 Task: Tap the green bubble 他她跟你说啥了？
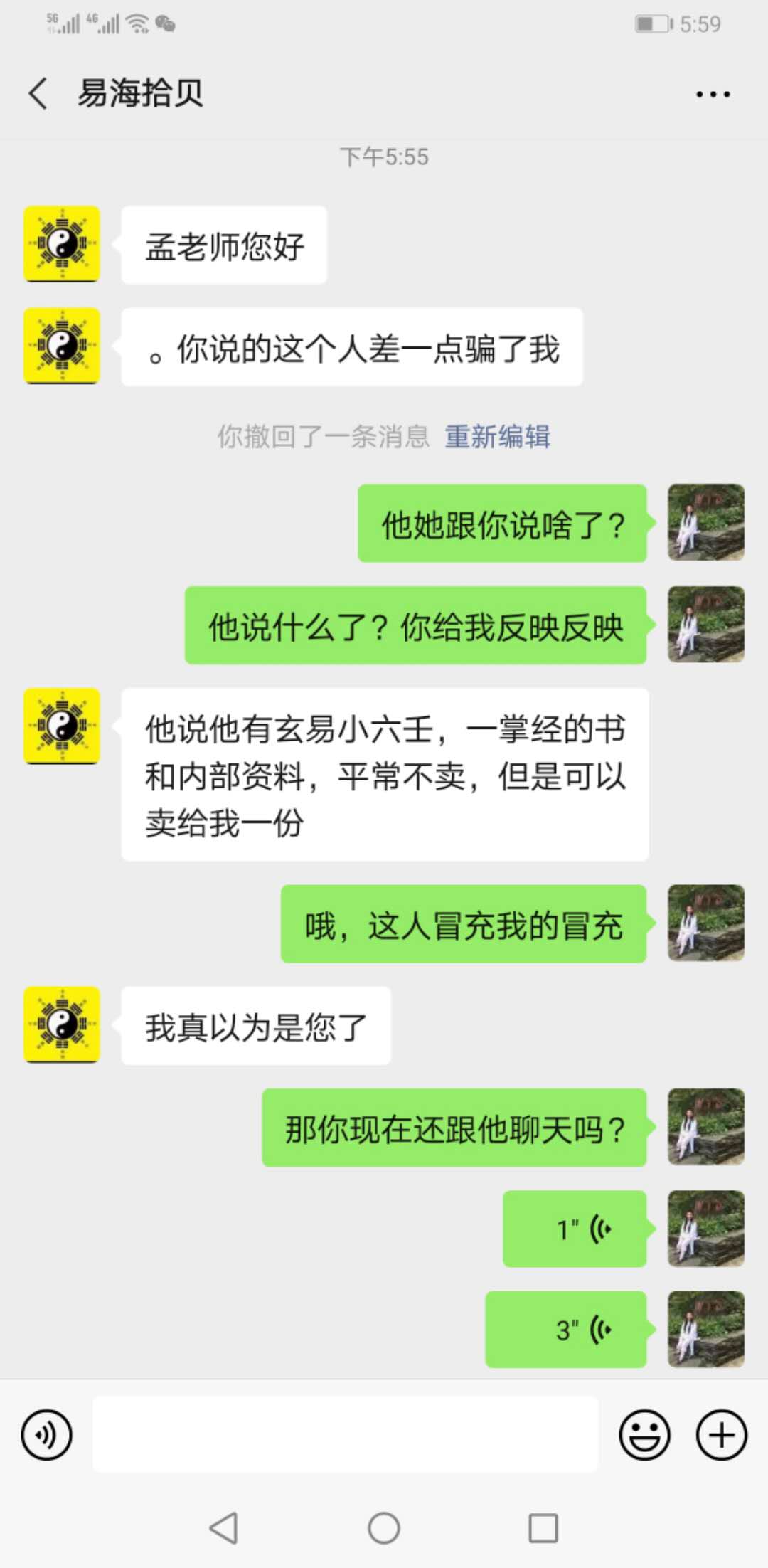click(502, 524)
